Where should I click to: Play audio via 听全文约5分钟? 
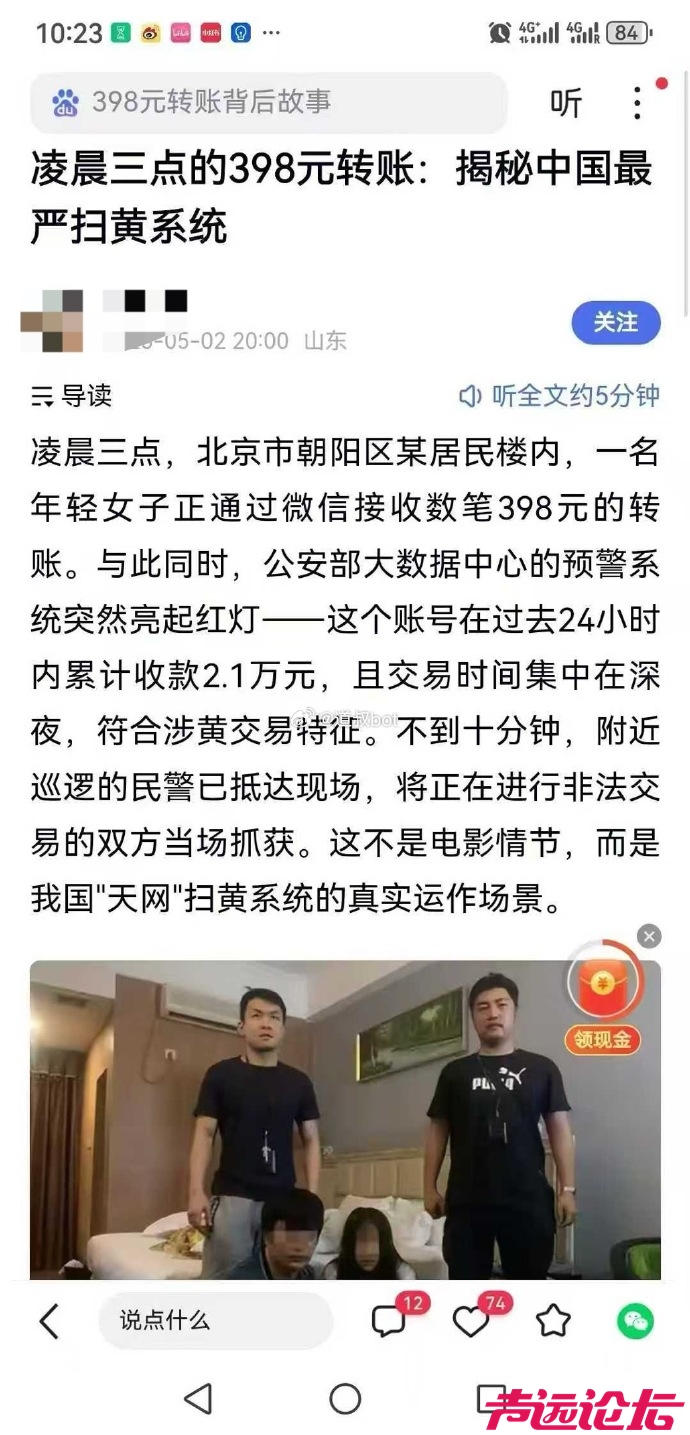point(560,396)
